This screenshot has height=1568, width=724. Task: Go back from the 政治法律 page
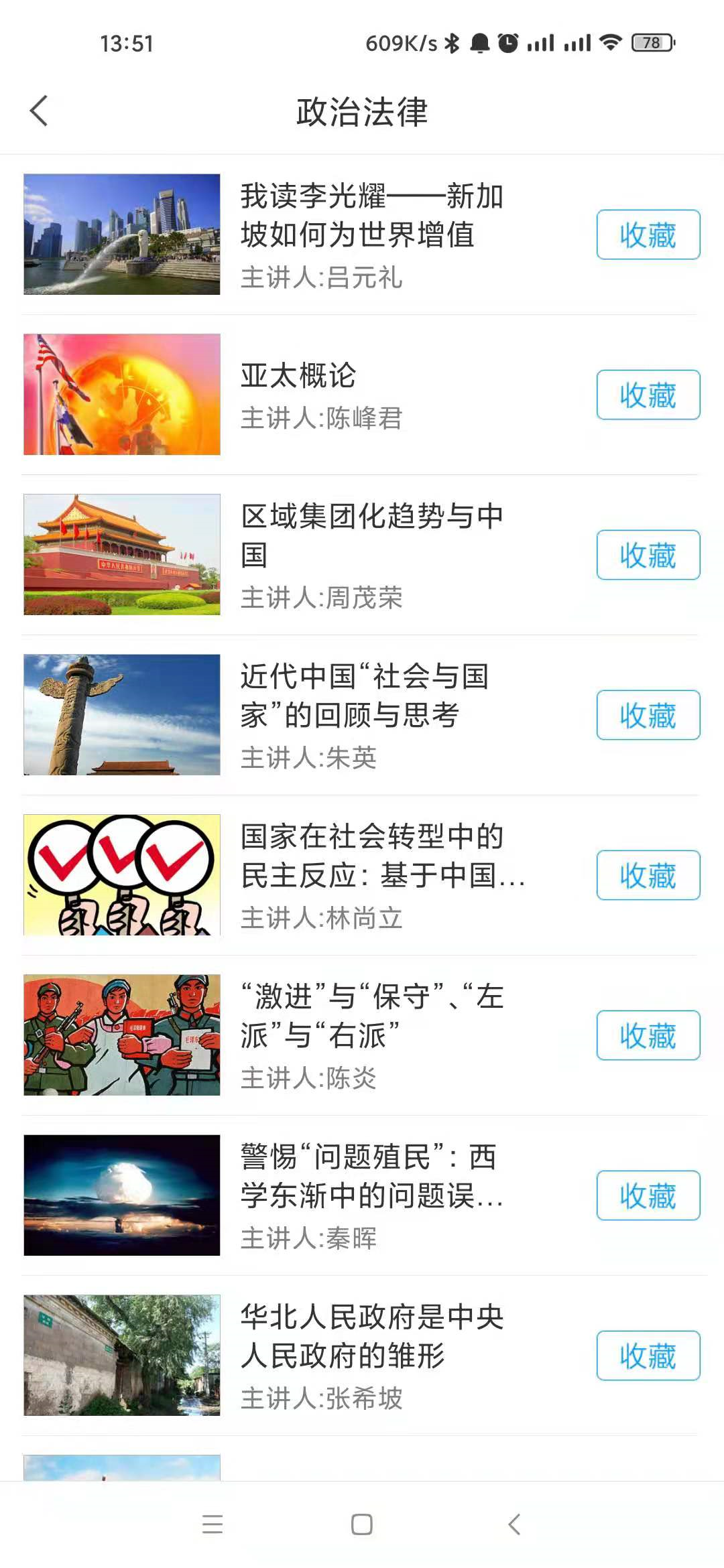(39, 111)
